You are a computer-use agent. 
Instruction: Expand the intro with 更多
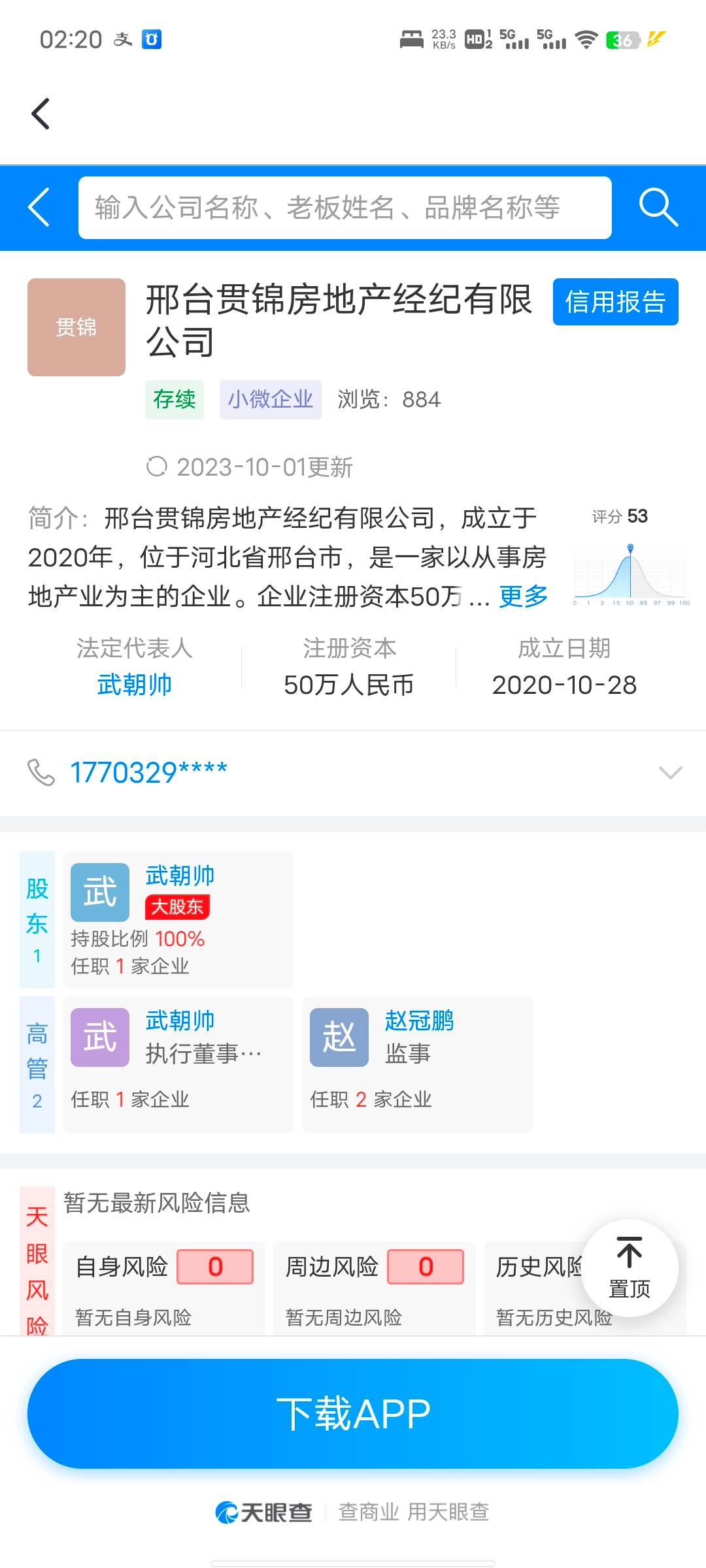click(524, 596)
